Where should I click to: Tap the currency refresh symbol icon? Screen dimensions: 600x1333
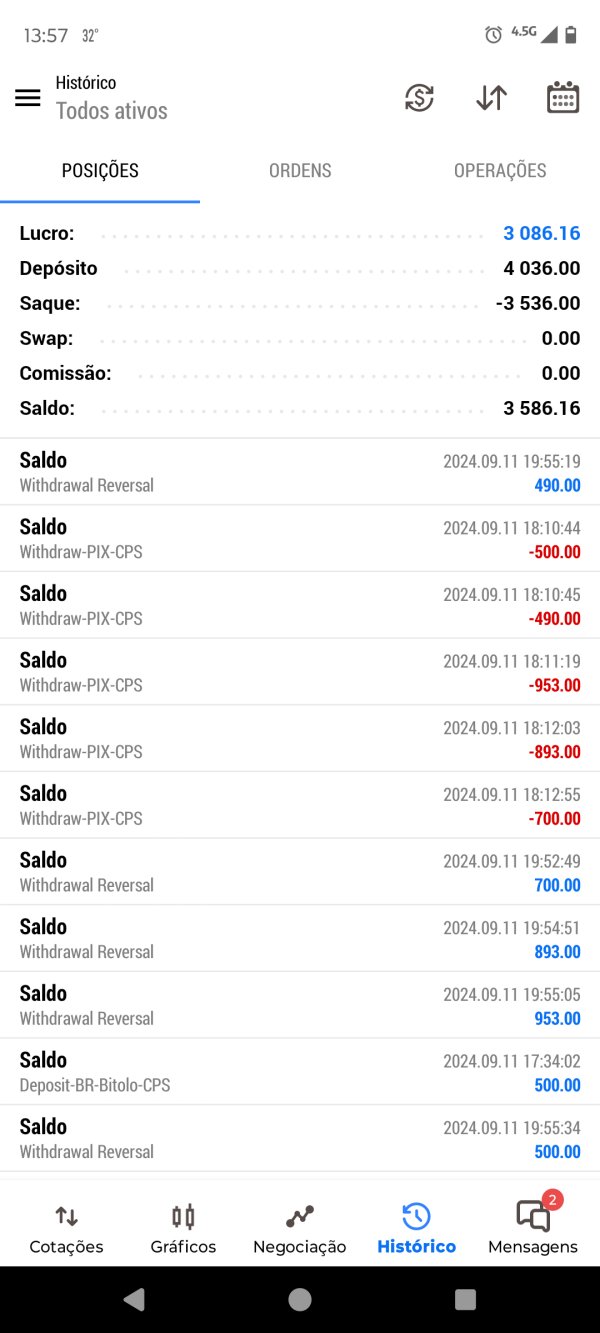click(x=419, y=98)
